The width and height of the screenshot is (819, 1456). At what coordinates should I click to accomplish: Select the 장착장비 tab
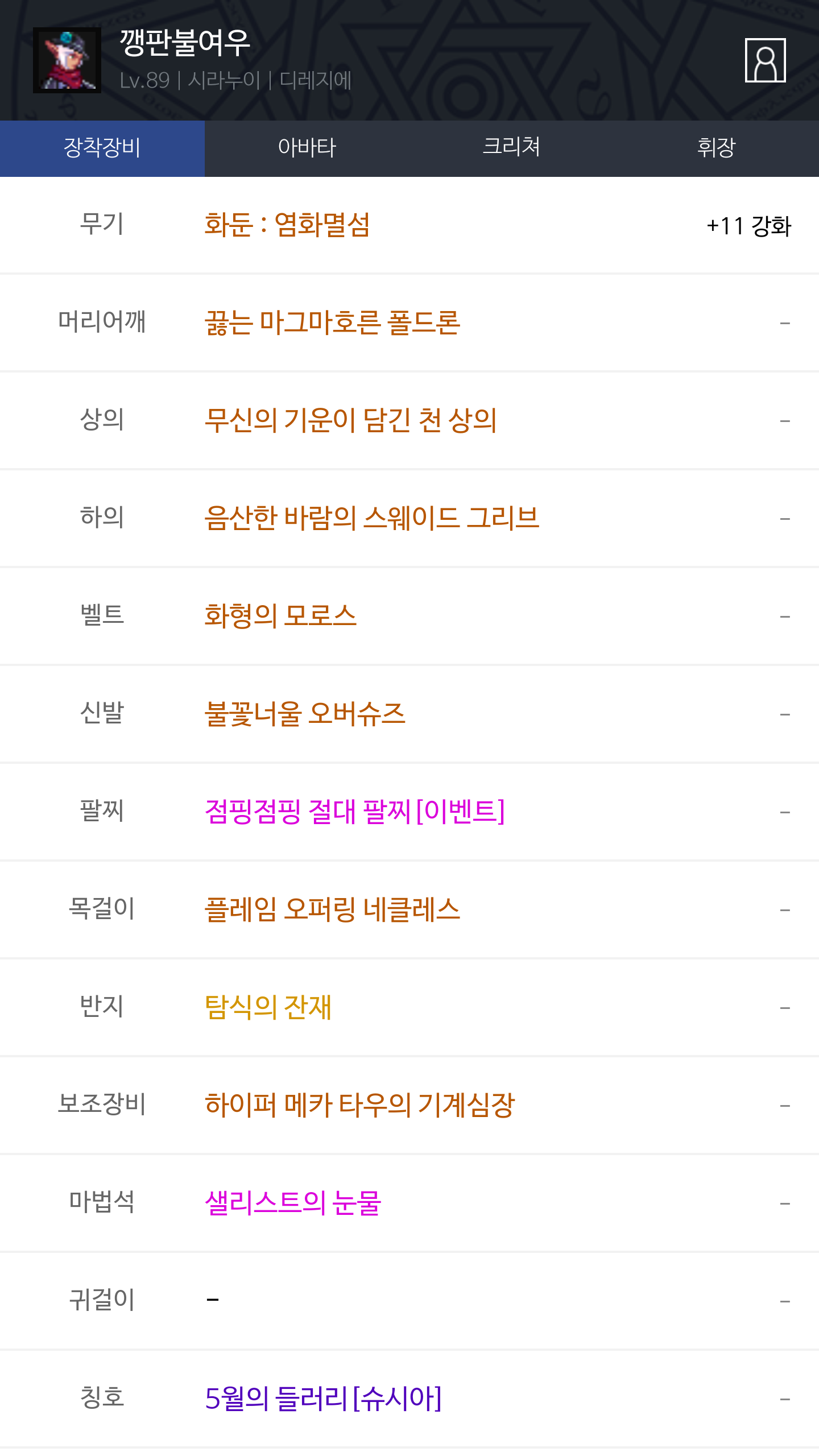tap(102, 148)
